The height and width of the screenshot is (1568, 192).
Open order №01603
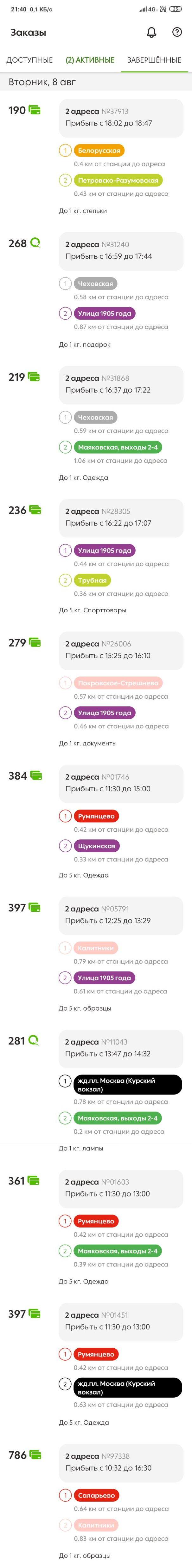point(121,1188)
